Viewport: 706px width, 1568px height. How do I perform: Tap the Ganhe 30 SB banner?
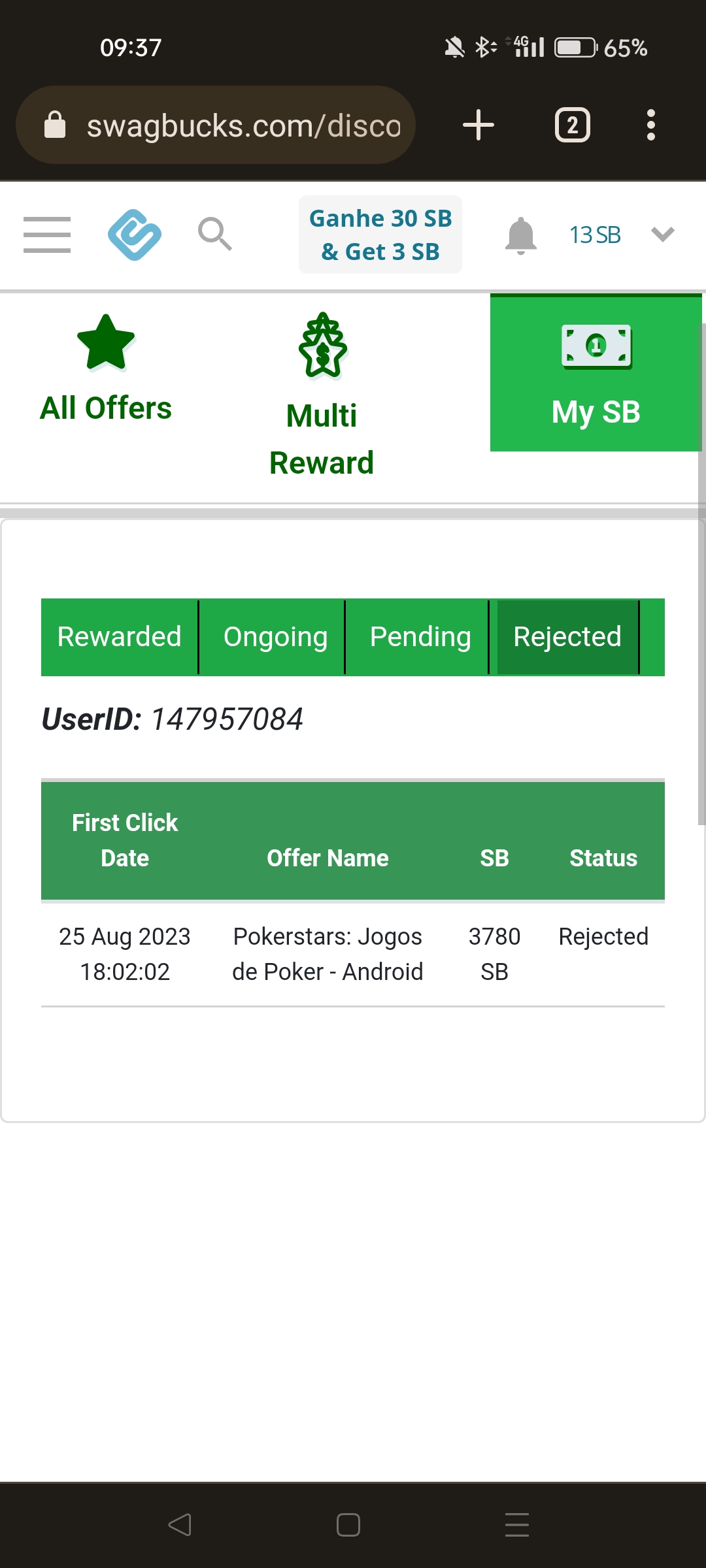point(380,235)
